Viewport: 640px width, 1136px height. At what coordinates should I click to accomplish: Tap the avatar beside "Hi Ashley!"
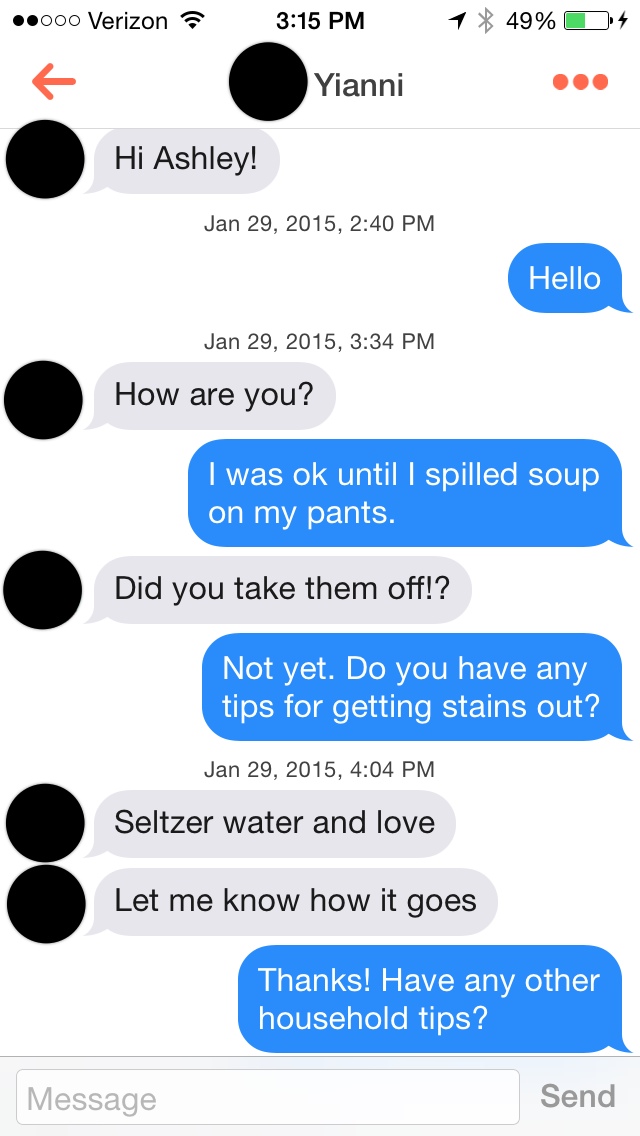[45, 159]
